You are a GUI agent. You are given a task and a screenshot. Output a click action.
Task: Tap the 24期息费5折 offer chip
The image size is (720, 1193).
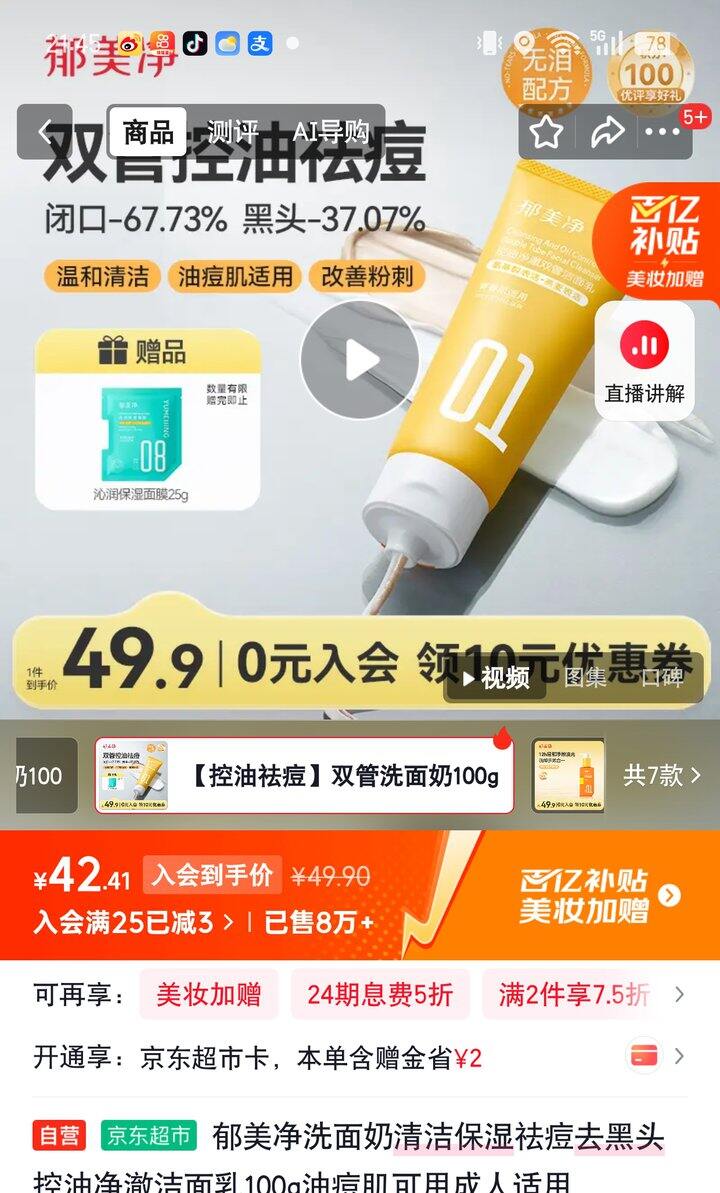pos(380,994)
